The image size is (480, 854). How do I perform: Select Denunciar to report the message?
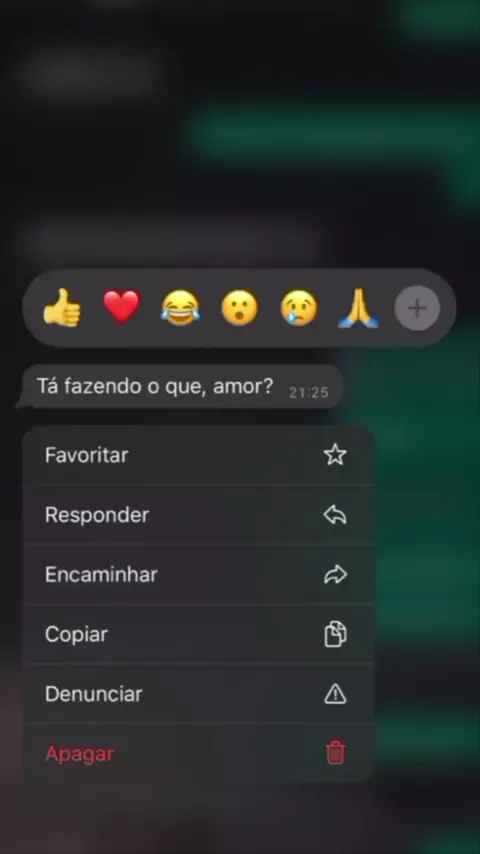tap(198, 694)
